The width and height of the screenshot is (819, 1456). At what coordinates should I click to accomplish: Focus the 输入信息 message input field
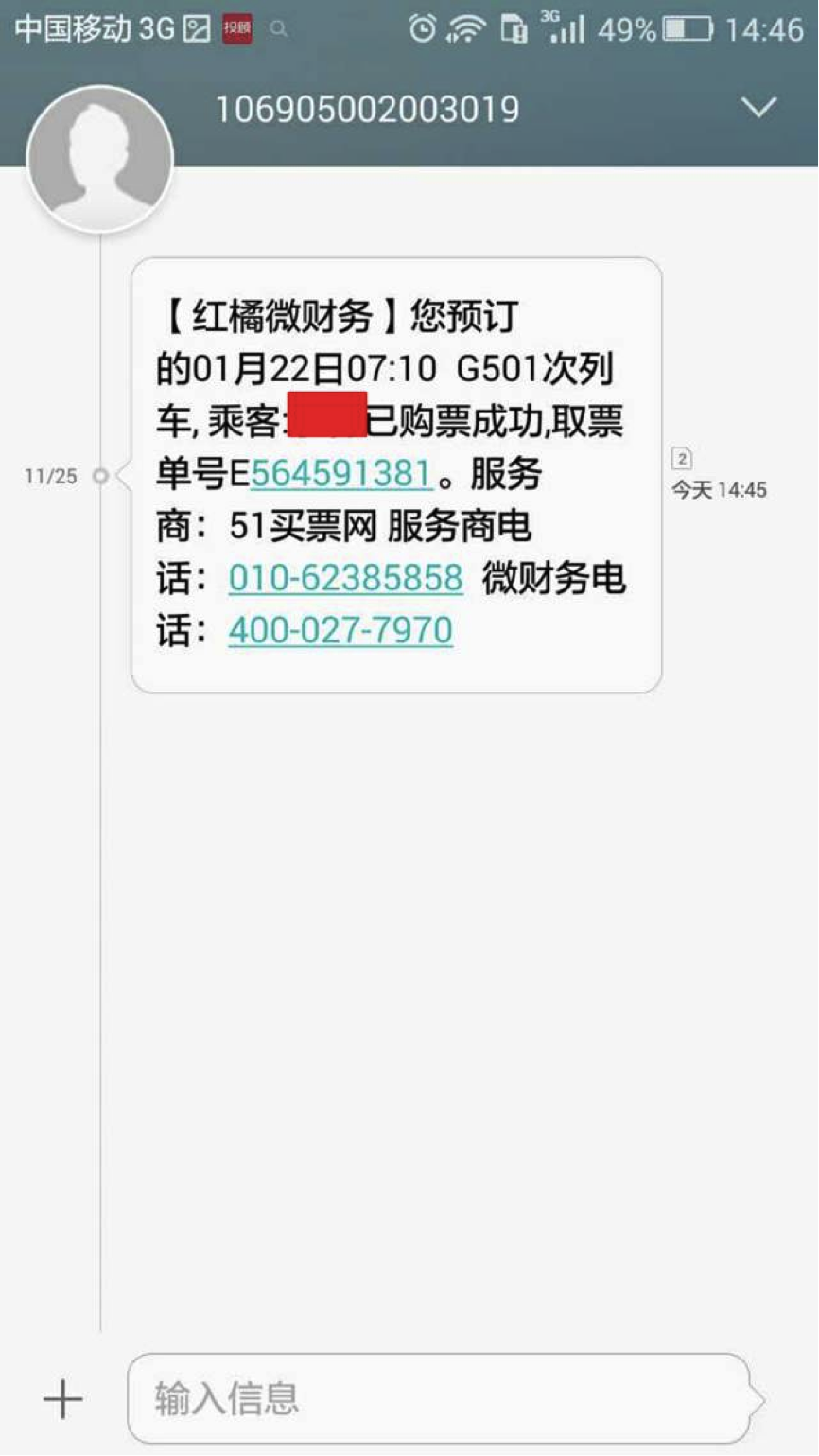click(440, 1398)
